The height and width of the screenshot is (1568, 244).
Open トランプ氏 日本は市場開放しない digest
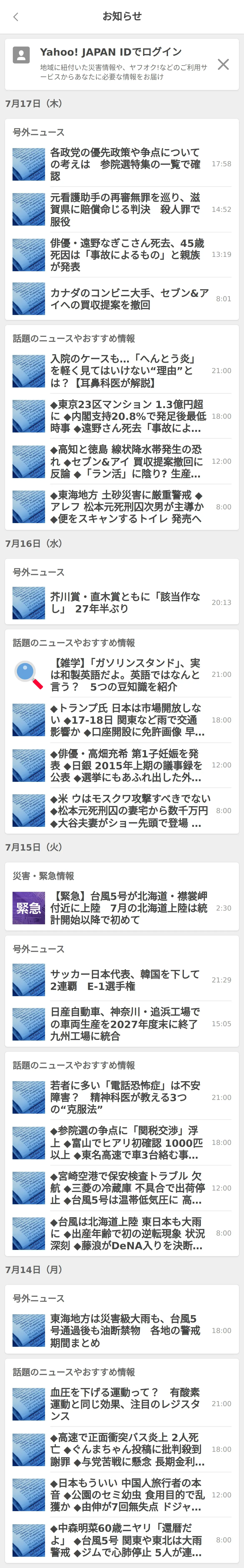[x=125, y=720]
